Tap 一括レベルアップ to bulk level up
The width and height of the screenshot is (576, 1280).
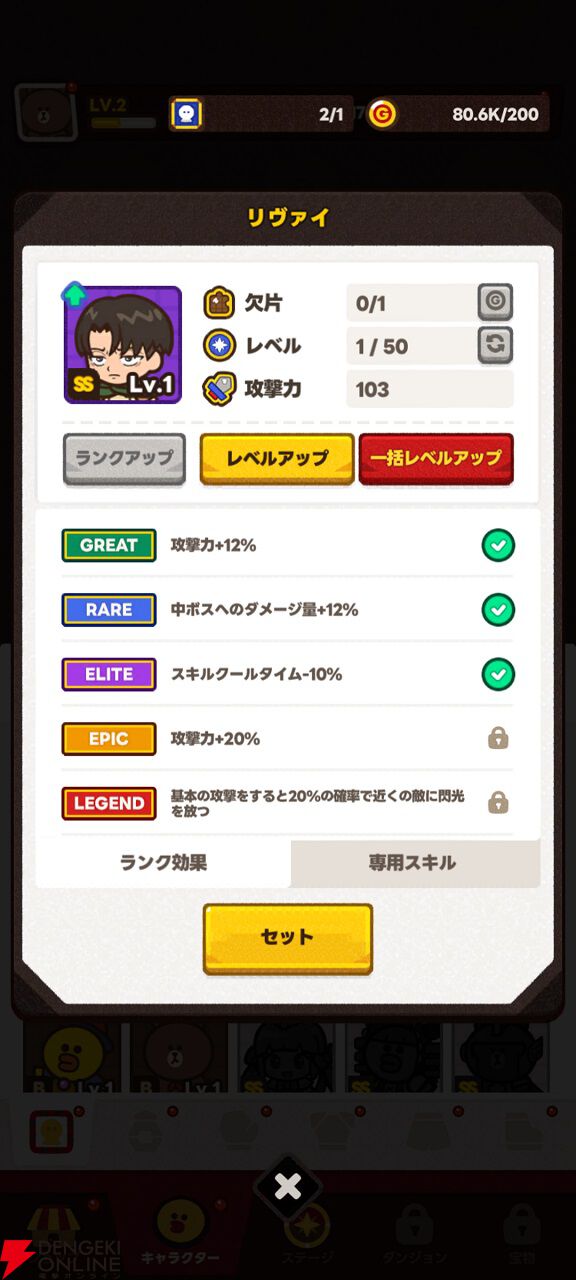tap(436, 459)
